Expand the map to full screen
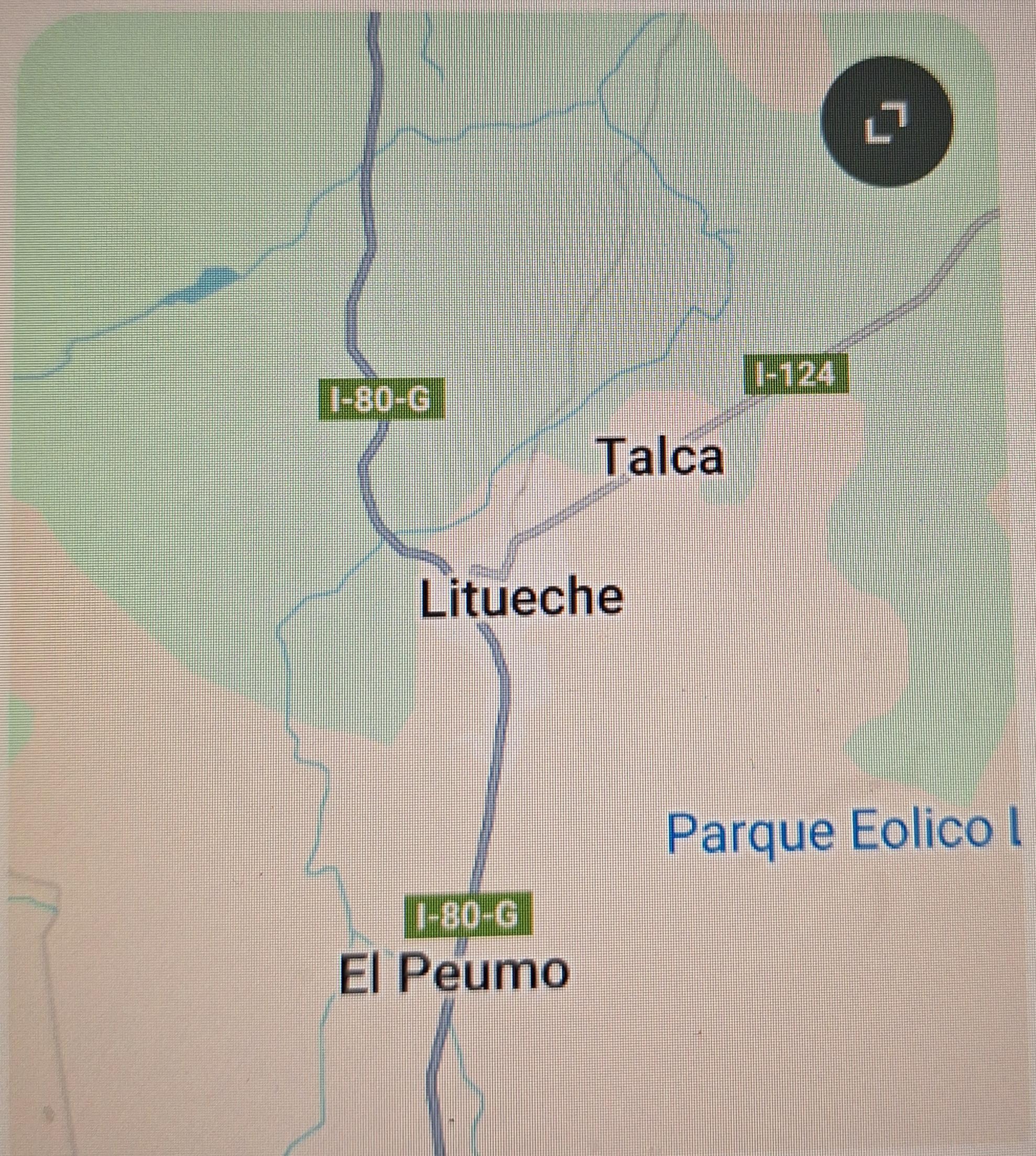The image size is (1036, 1156). click(886, 122)
